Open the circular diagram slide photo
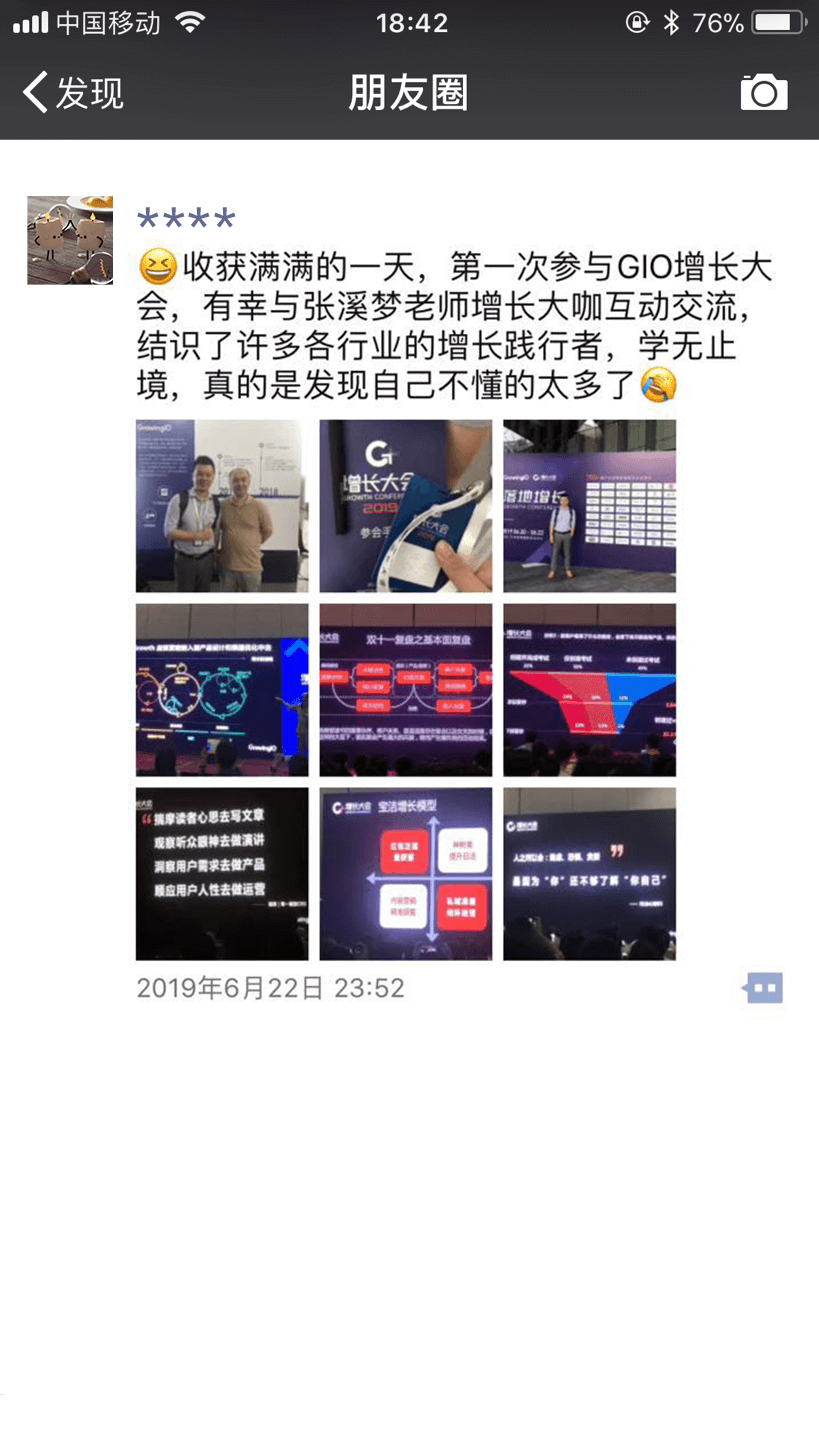The width and height of the screenshot is (819, 1455). [x=222, y=690]
